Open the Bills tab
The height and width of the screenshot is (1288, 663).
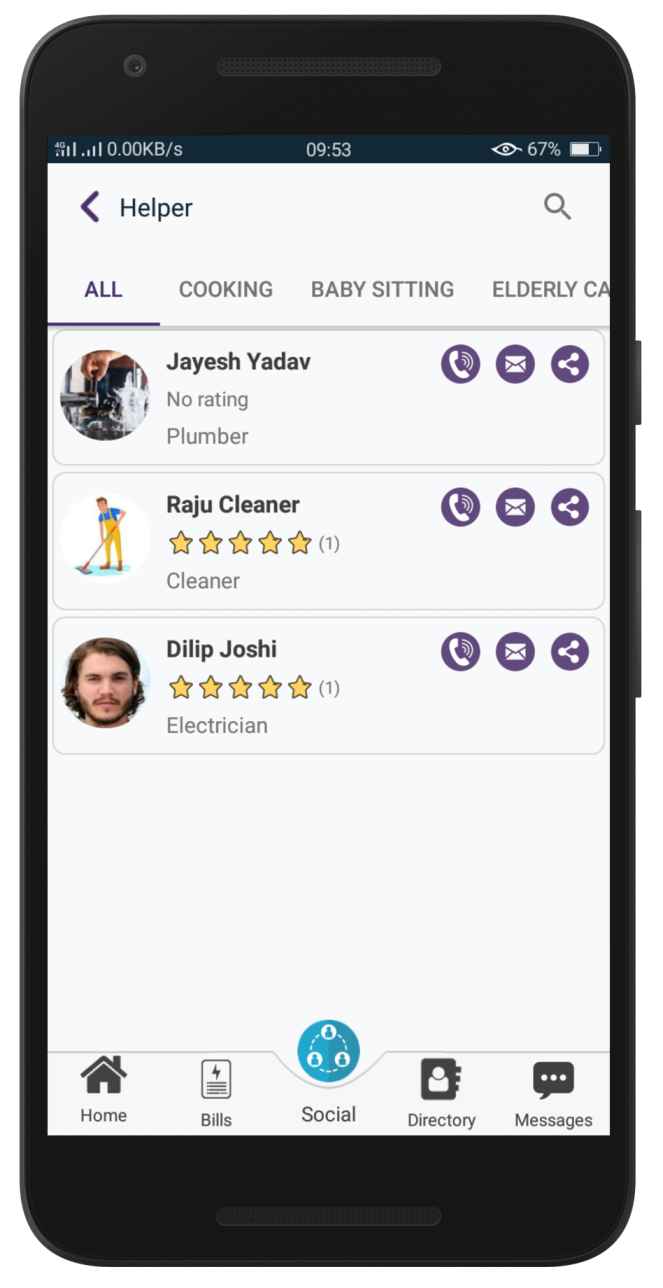coord(216,1093)
